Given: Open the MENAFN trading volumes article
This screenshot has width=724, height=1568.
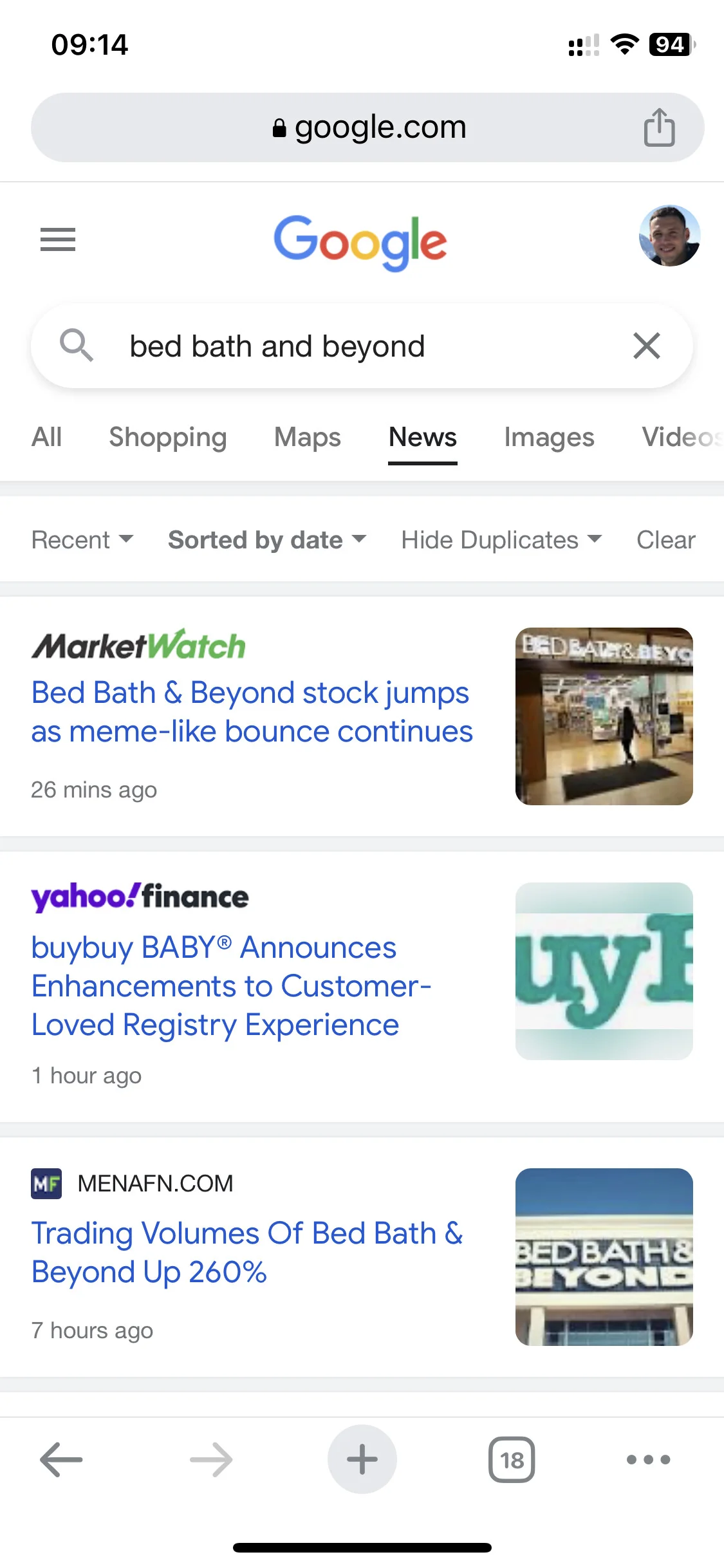Looking at the screenshot, I should (247, 1253).
